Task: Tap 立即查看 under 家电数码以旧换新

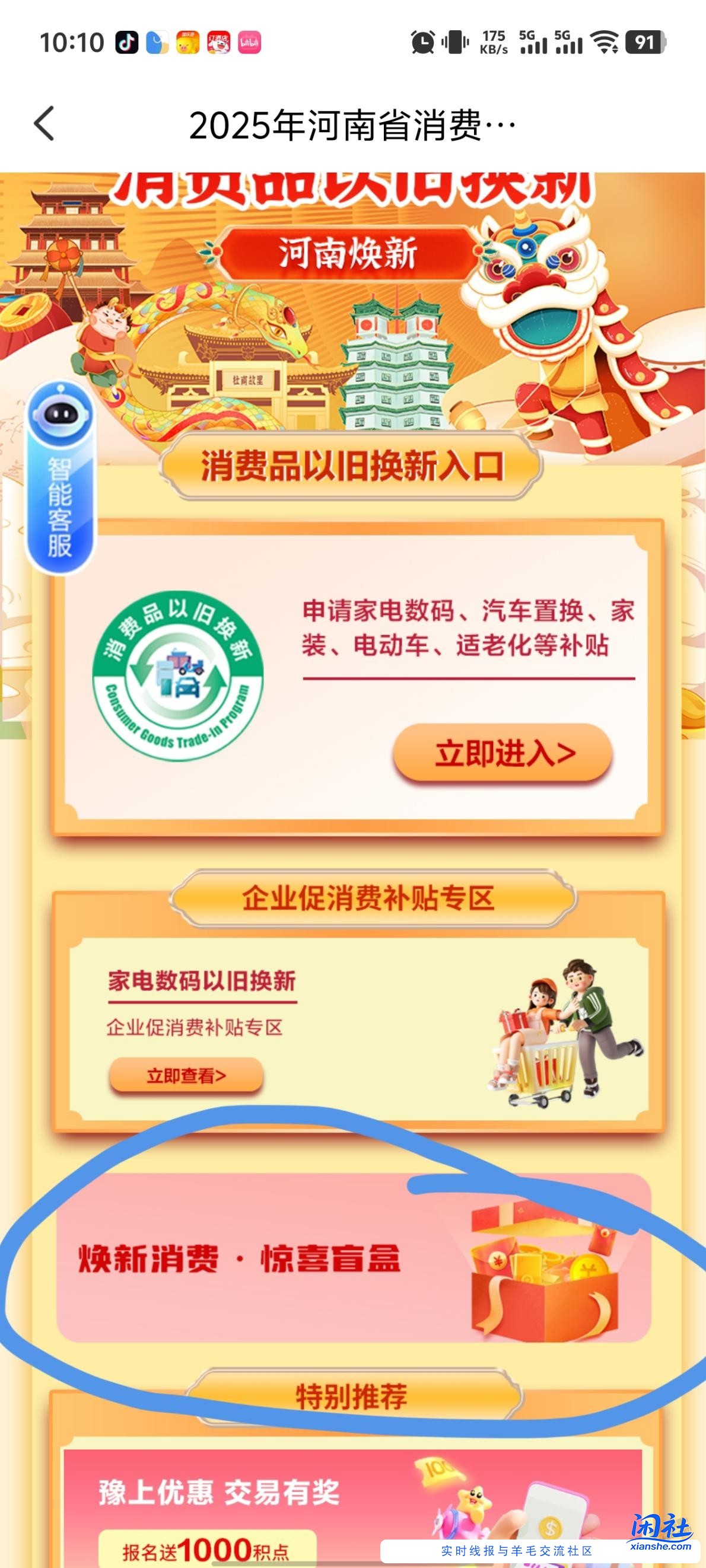Action: 186,1076
